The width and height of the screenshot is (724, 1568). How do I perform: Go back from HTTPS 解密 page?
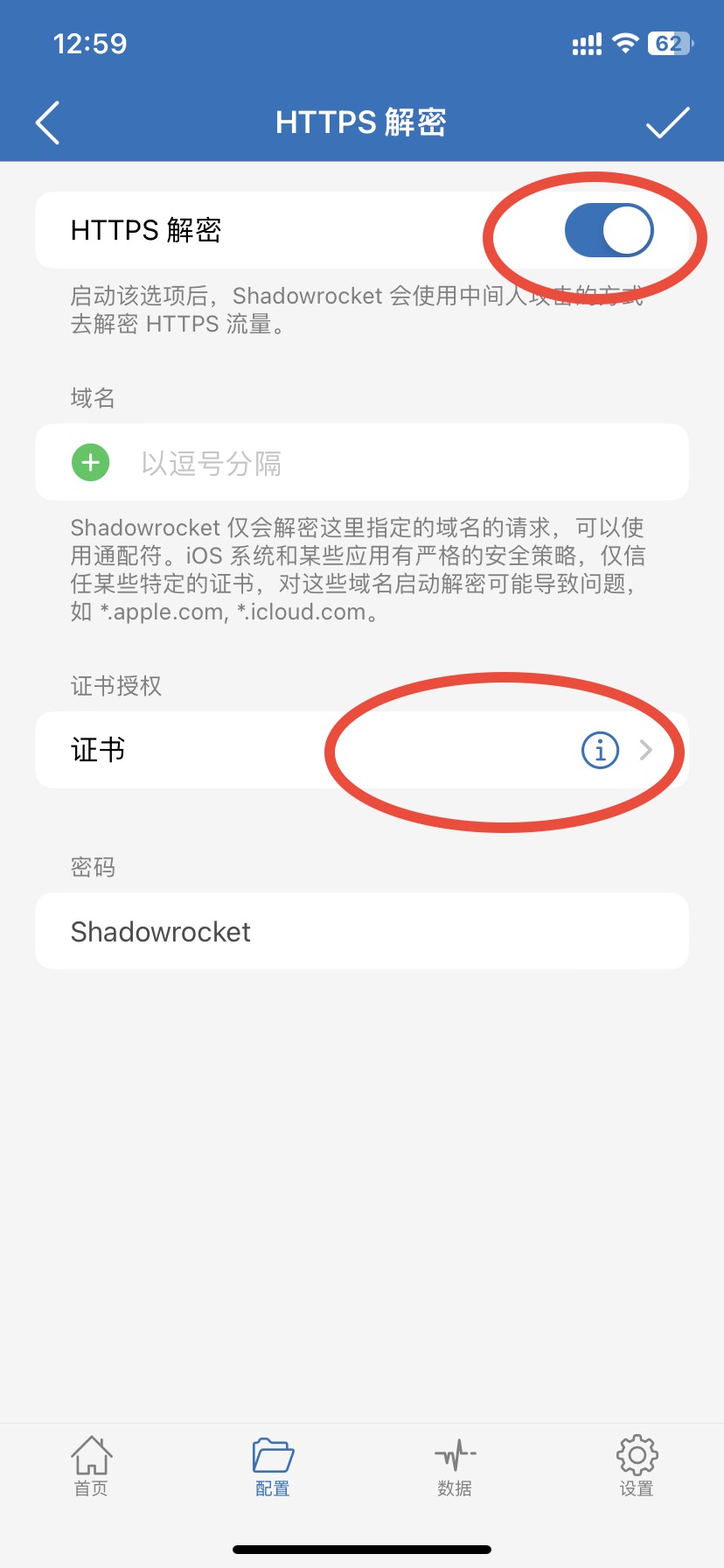coord(48,122)
